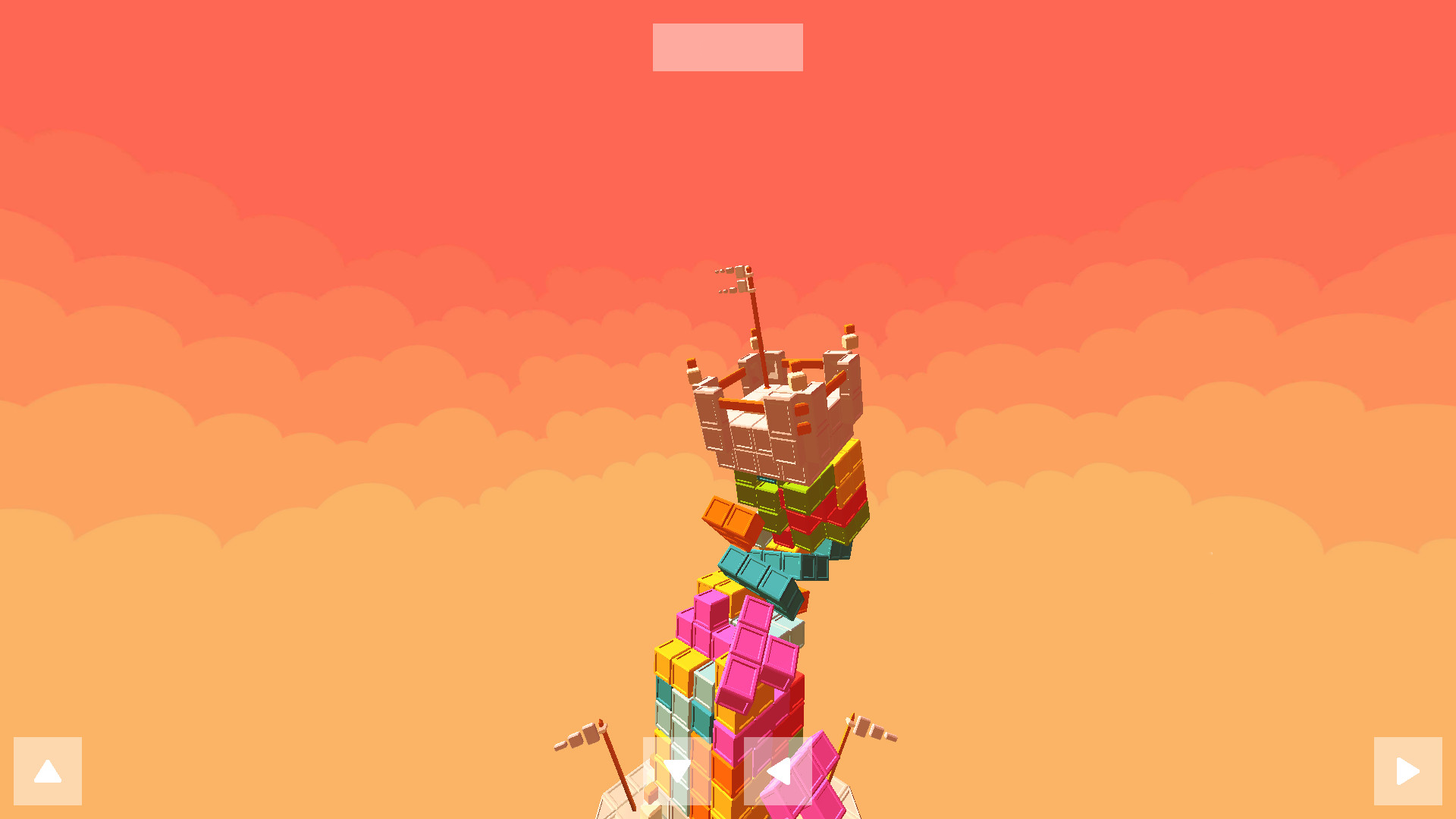Tap the up arrow button
Viewport: 1456px width, 819px height.
pyautogui.click(x=48, y=771)
